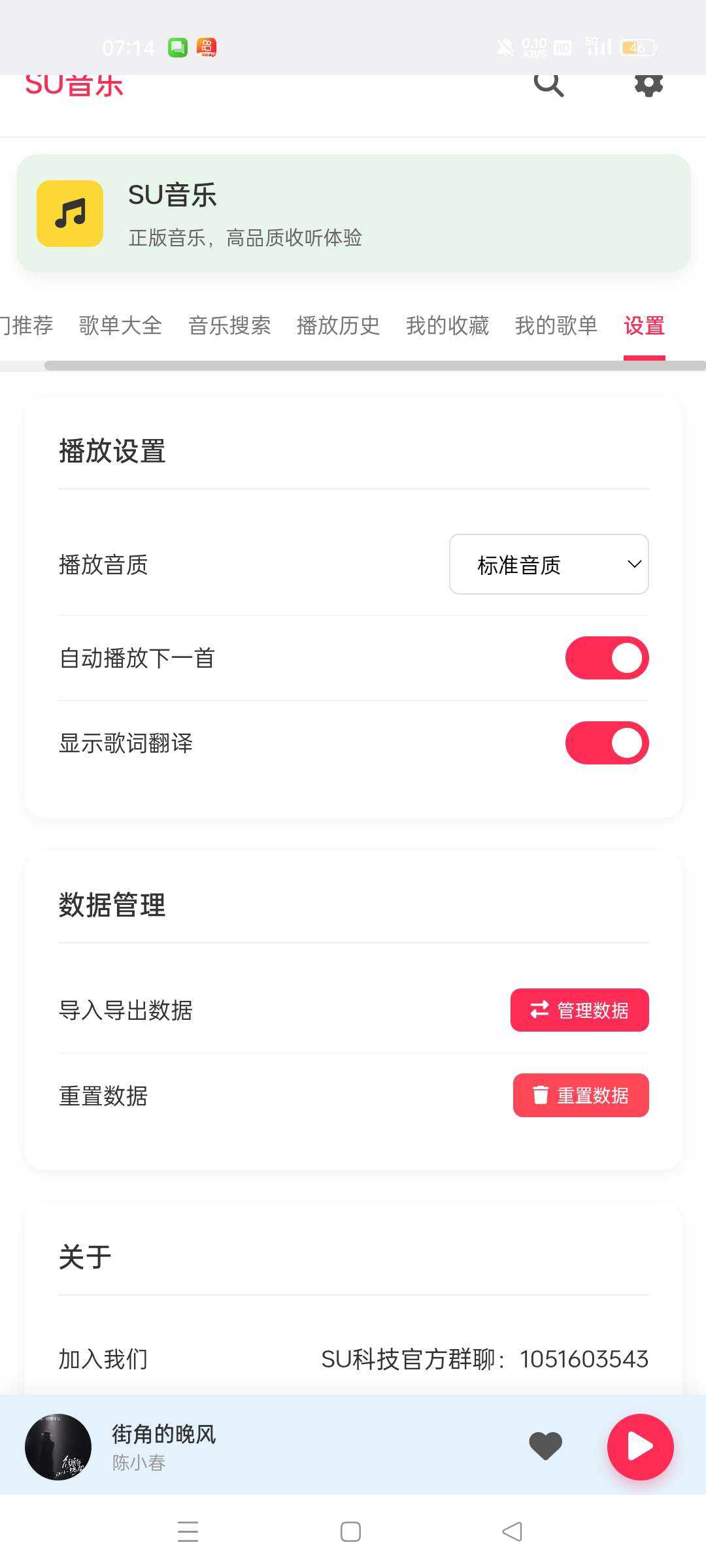
Task: Disable 自动播放下一首 switch
Action: pyautogui.click(x=607, y=658)
